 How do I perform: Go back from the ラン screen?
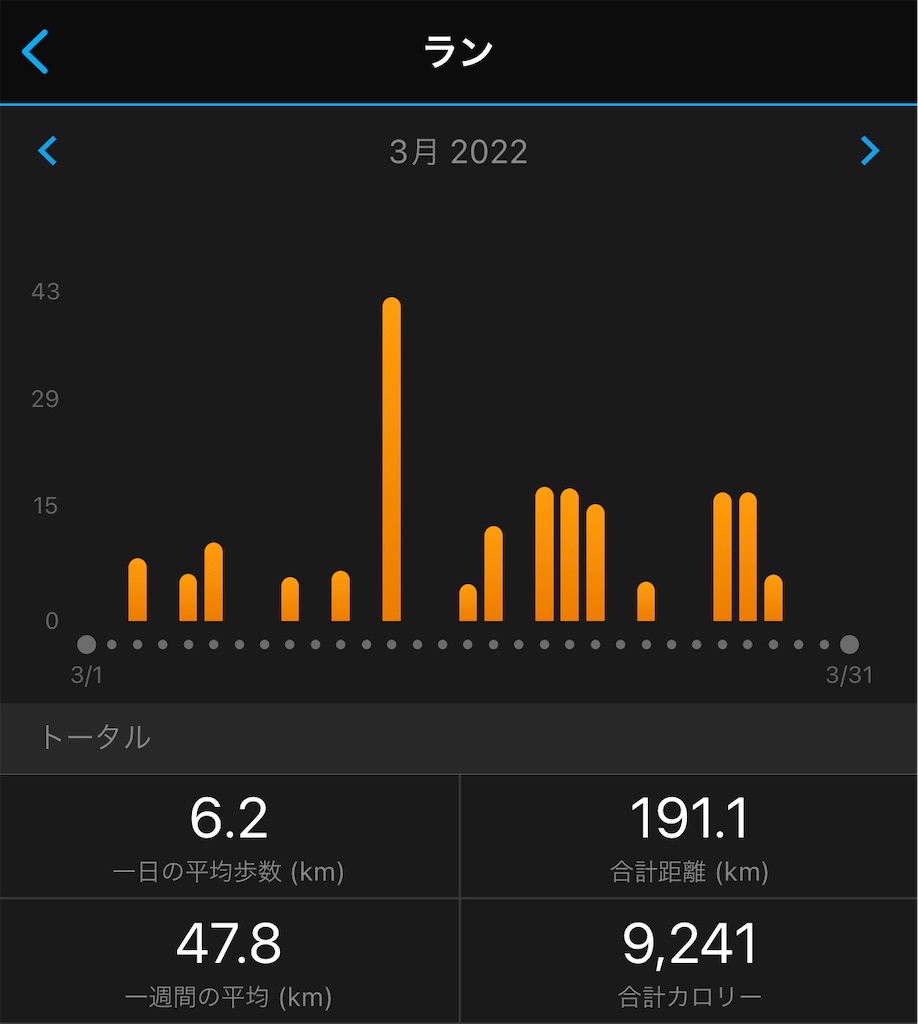[x=36, y=51]
